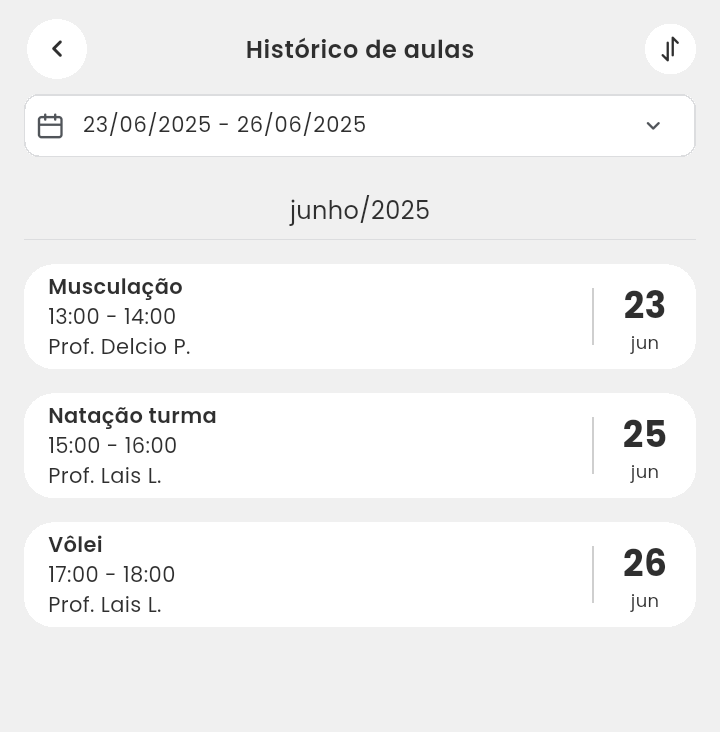The image size is (720, 732).
Task: Go back from Histórico de aulas
Action: click(x=57, y=49)
